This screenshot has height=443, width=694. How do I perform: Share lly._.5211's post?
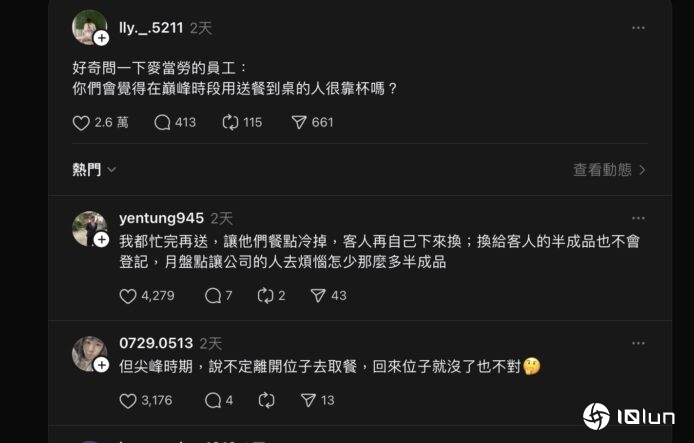[298, 122]
